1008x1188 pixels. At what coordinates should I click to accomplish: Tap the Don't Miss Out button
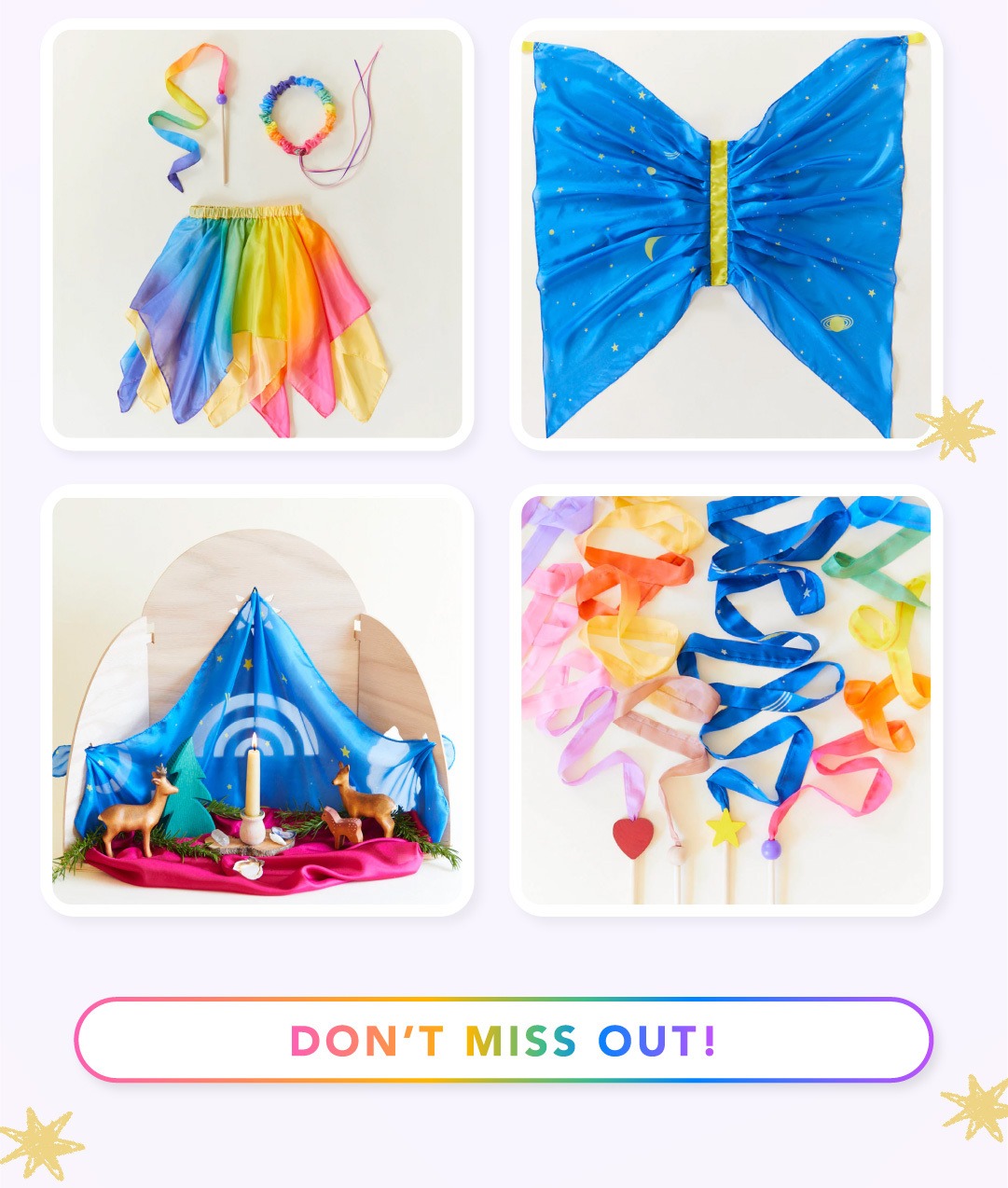(x=504, y=1040)
